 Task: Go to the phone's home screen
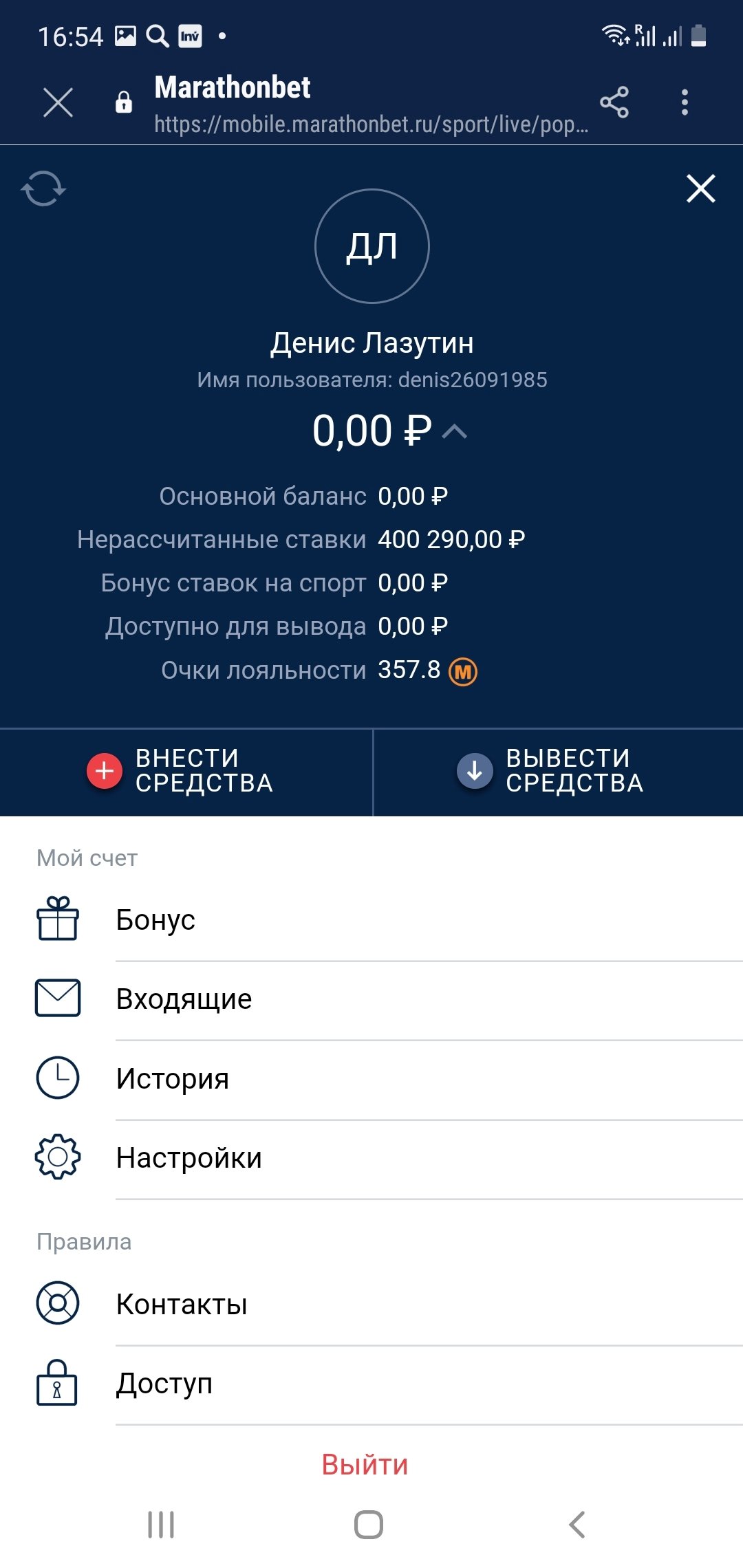(x=369, y=1525)
